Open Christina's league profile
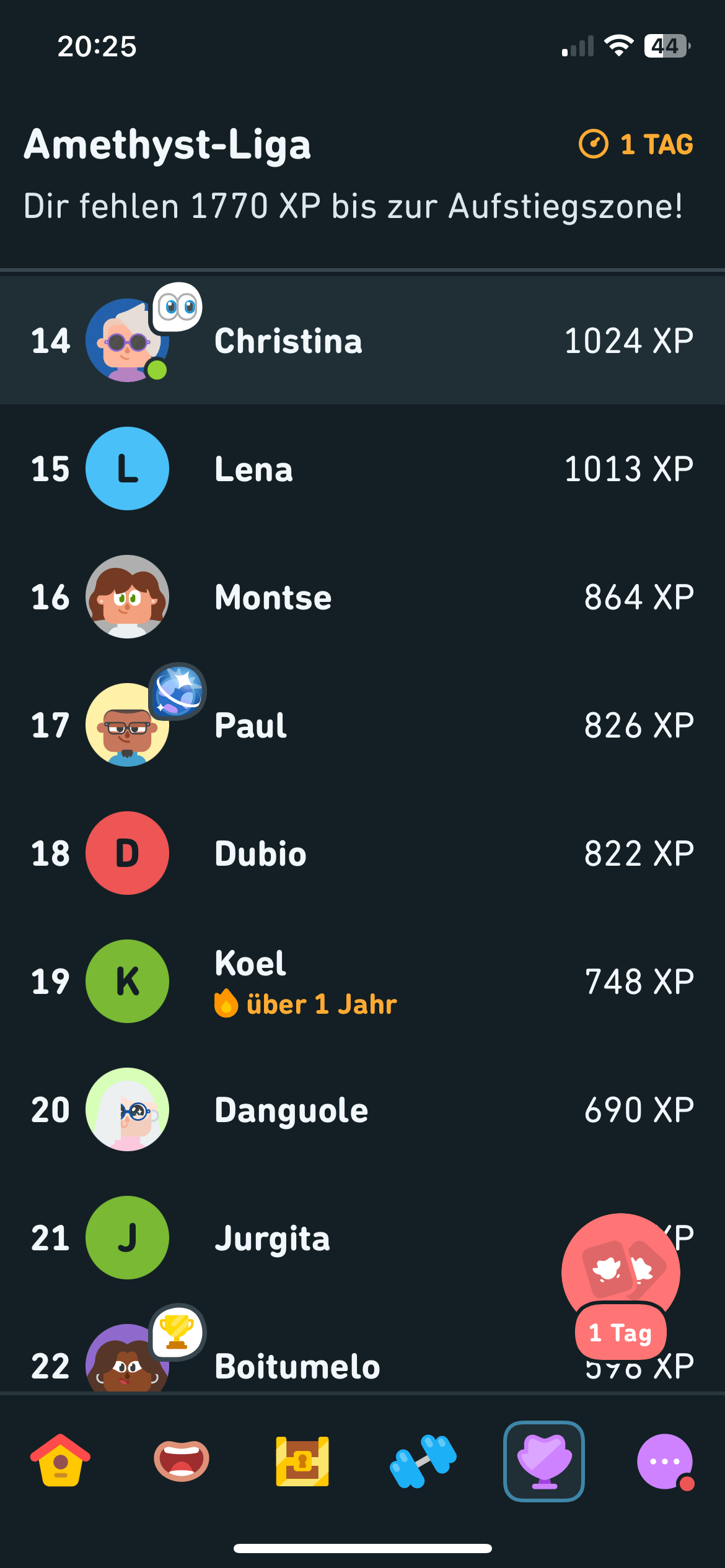The height and width of the screenshot is (1568, 725). (x=362, y=341)
